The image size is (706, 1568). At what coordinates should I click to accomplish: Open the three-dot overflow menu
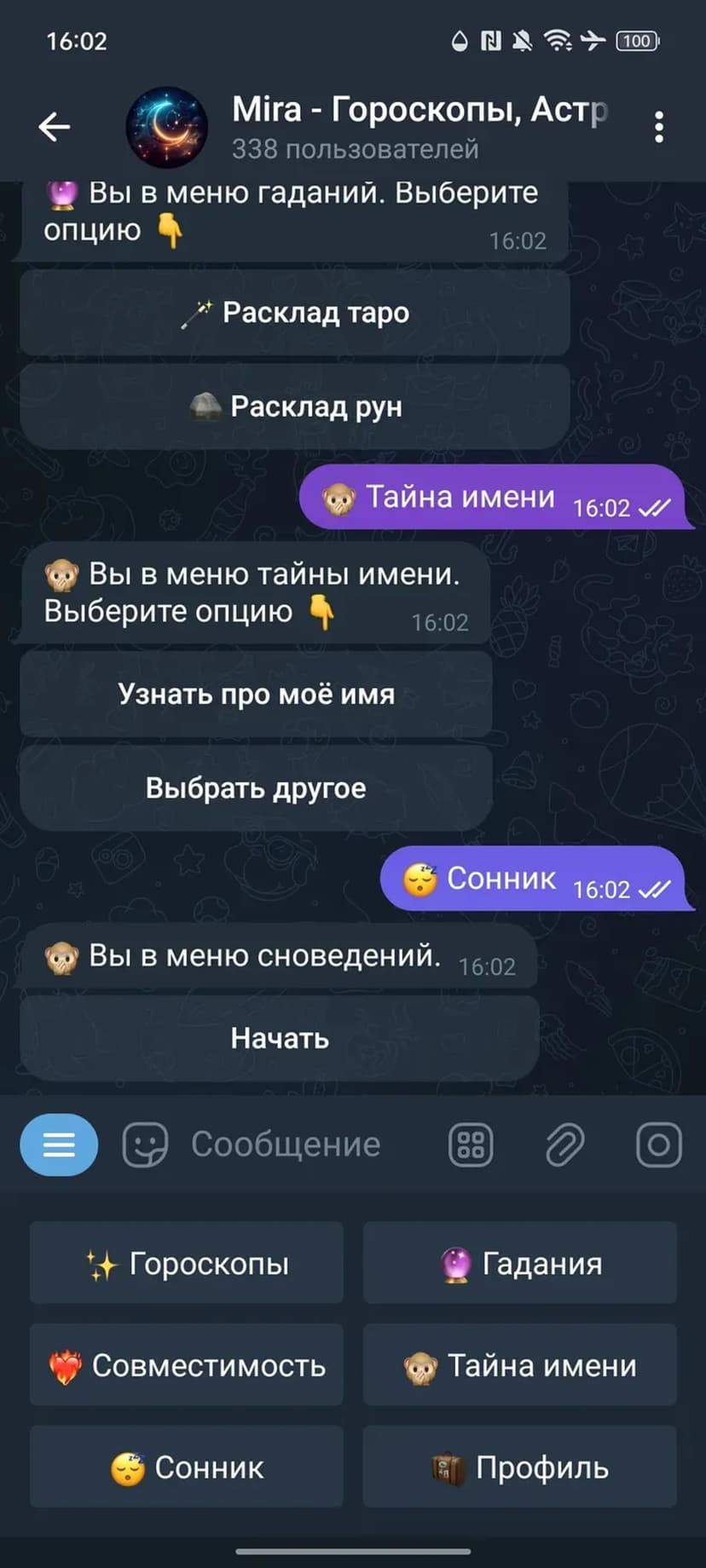[658, 127]
